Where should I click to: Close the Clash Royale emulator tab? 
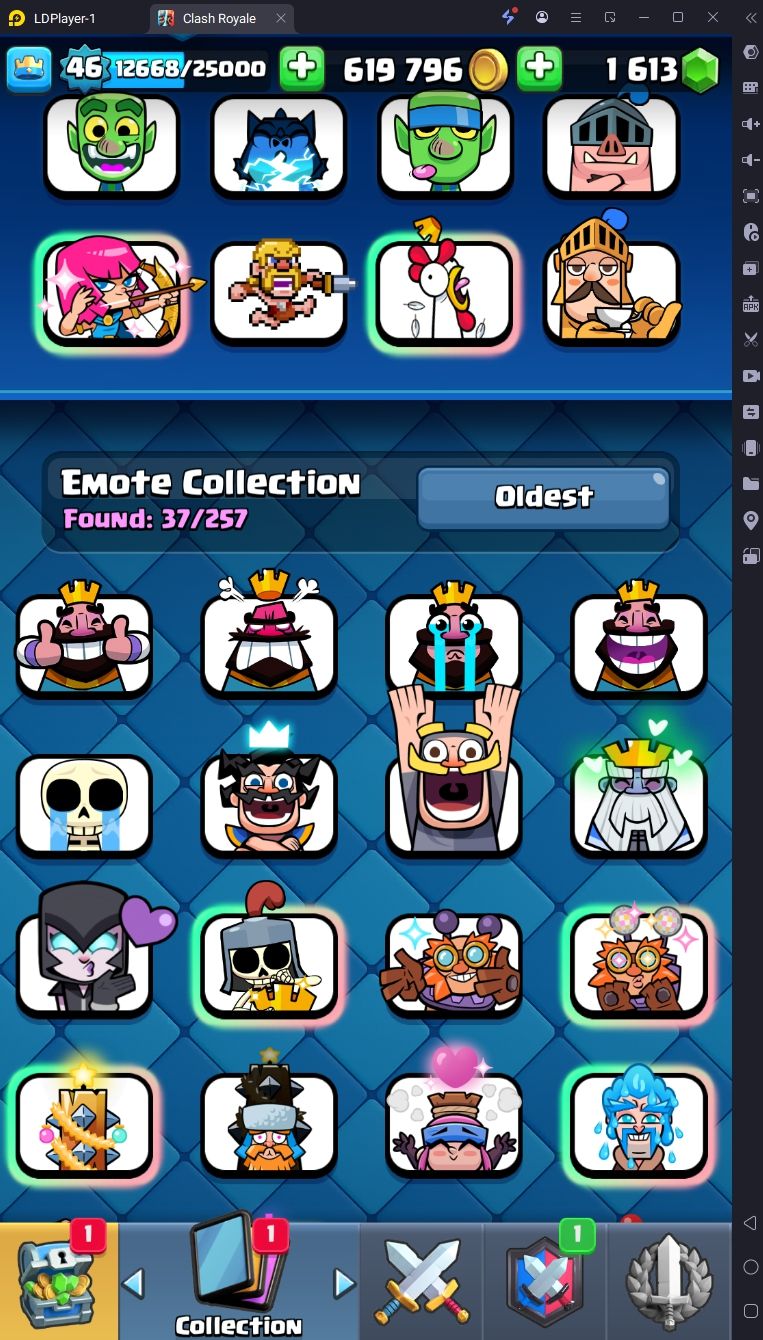(281, 18)
